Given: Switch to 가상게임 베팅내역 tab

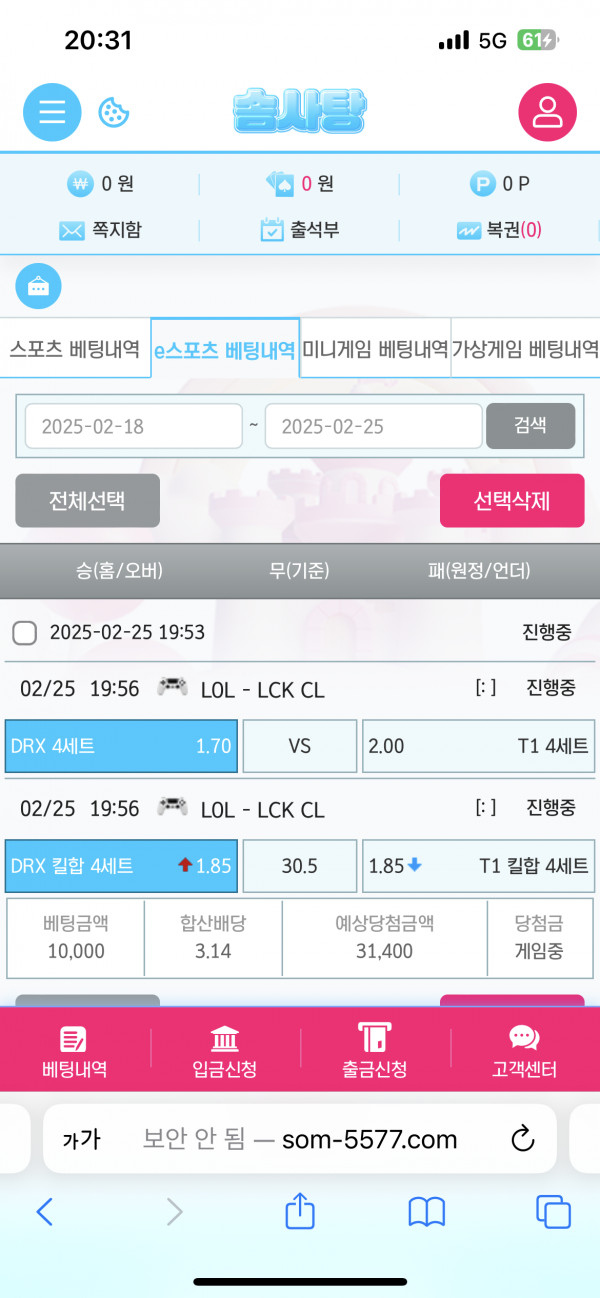Looking at the screenshot, I should 525,349.
